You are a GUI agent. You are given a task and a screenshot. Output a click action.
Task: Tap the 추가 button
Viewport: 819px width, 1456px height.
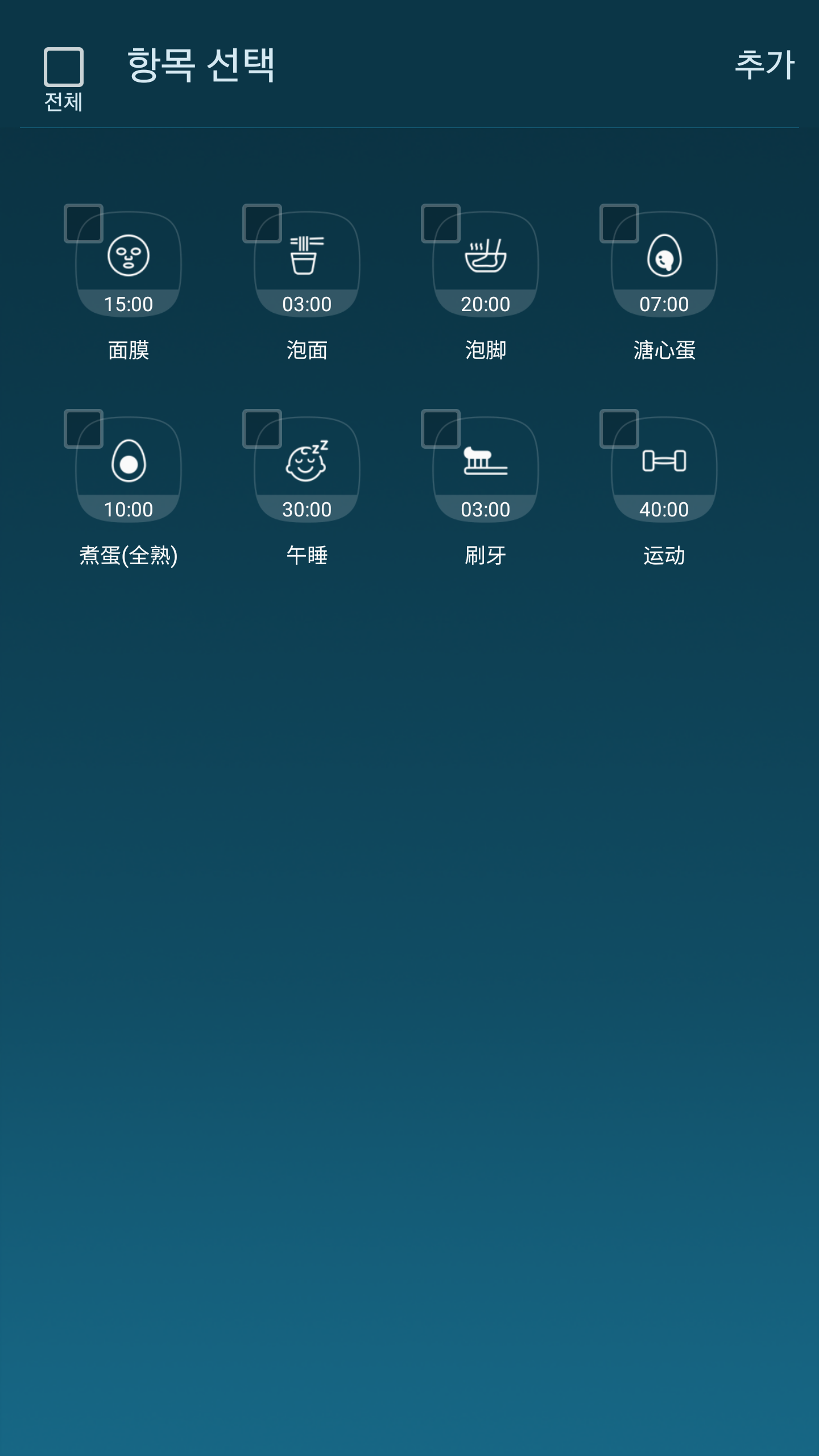pos(764,65)
